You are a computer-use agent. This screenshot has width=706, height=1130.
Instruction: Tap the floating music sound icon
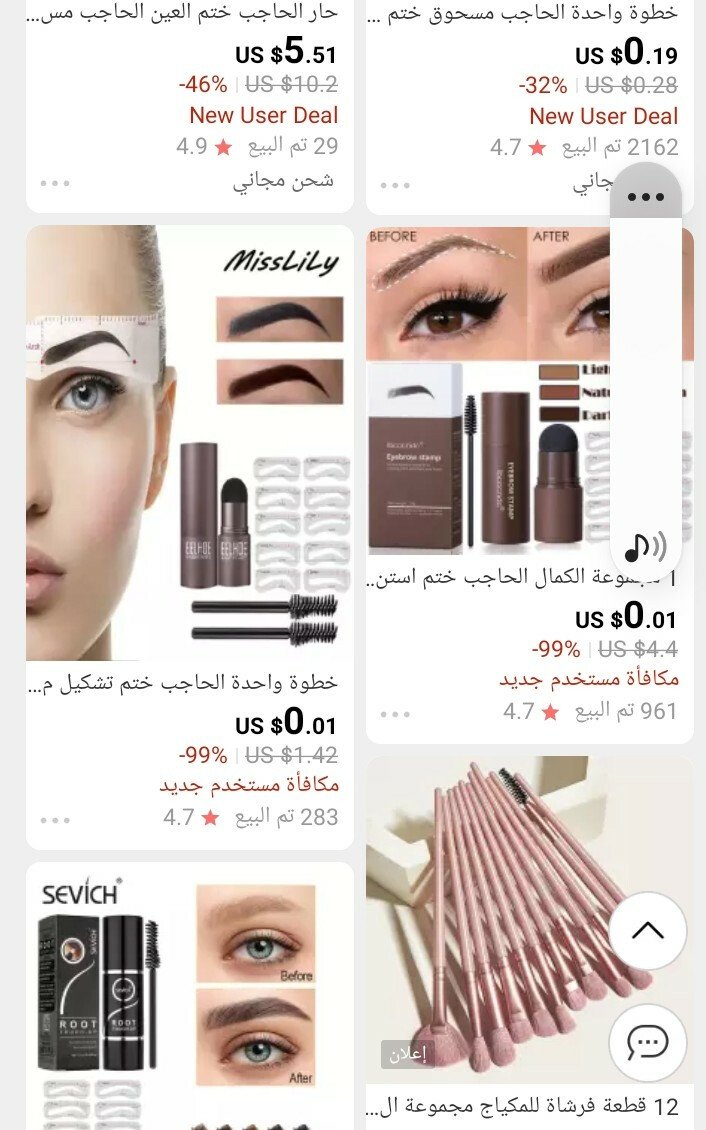click(x=645, y=548)
